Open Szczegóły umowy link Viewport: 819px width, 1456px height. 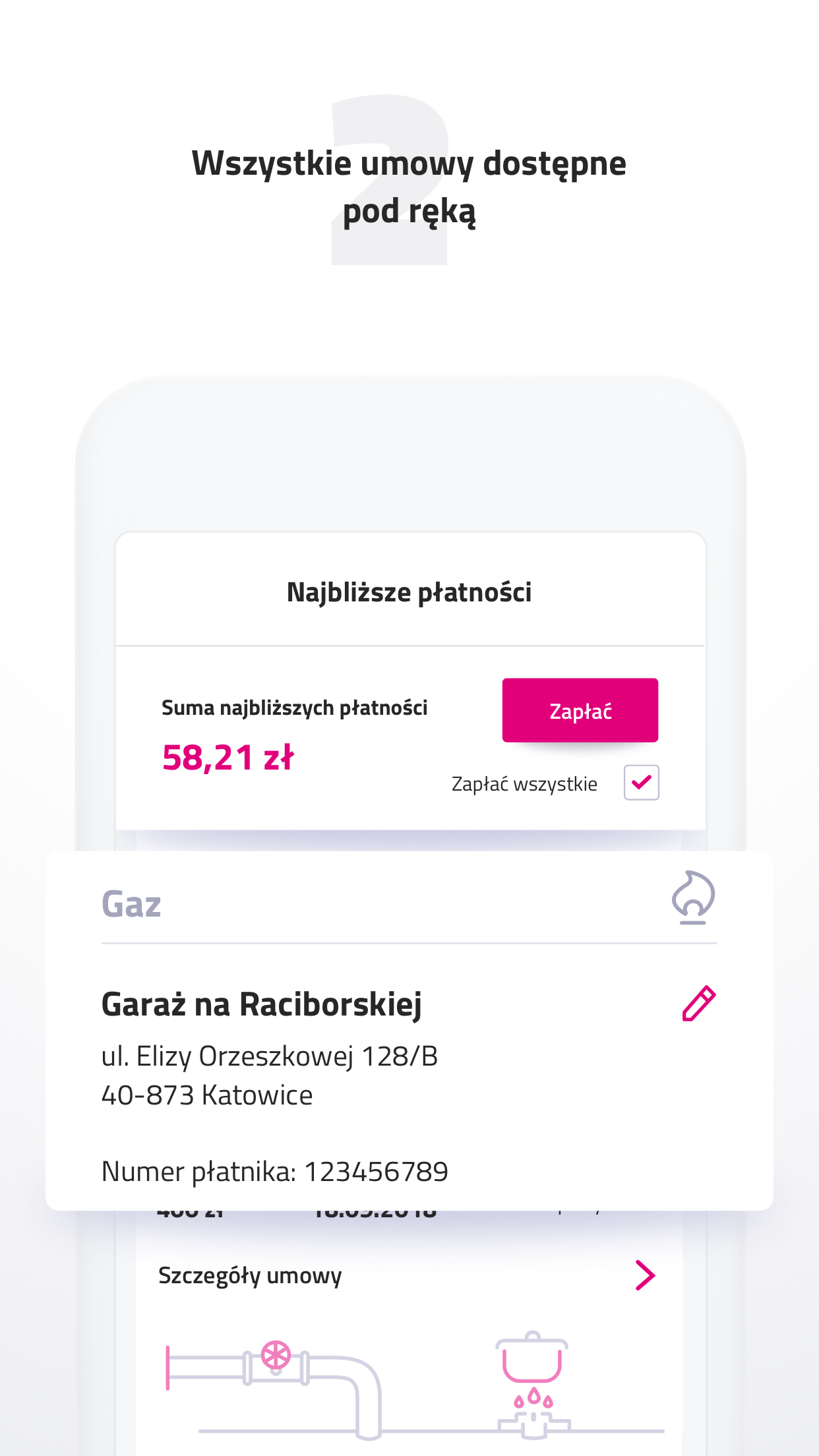(251, 1274)
